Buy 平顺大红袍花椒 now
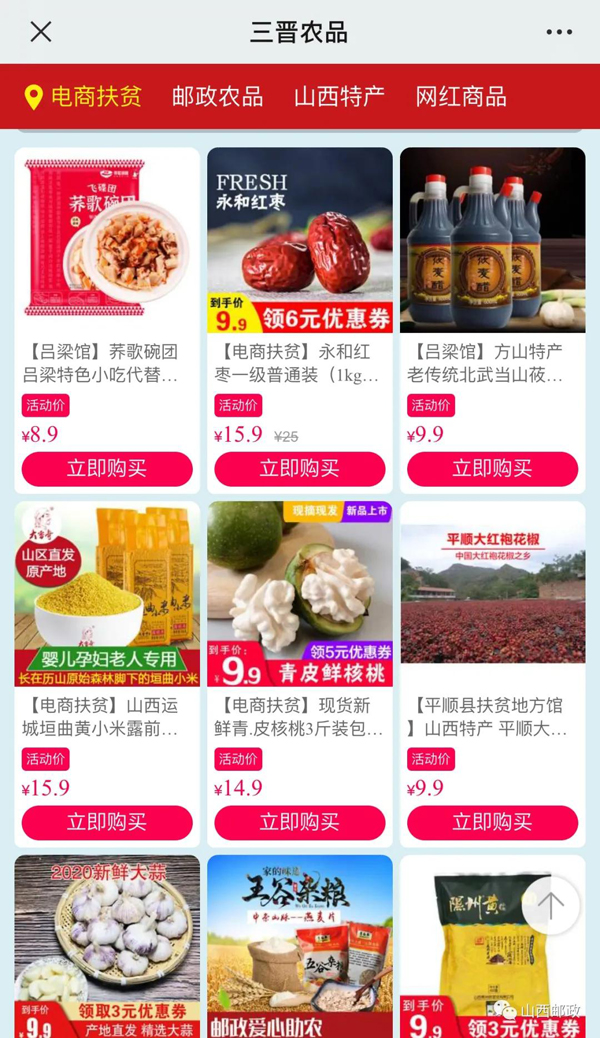 pos(492,823)
